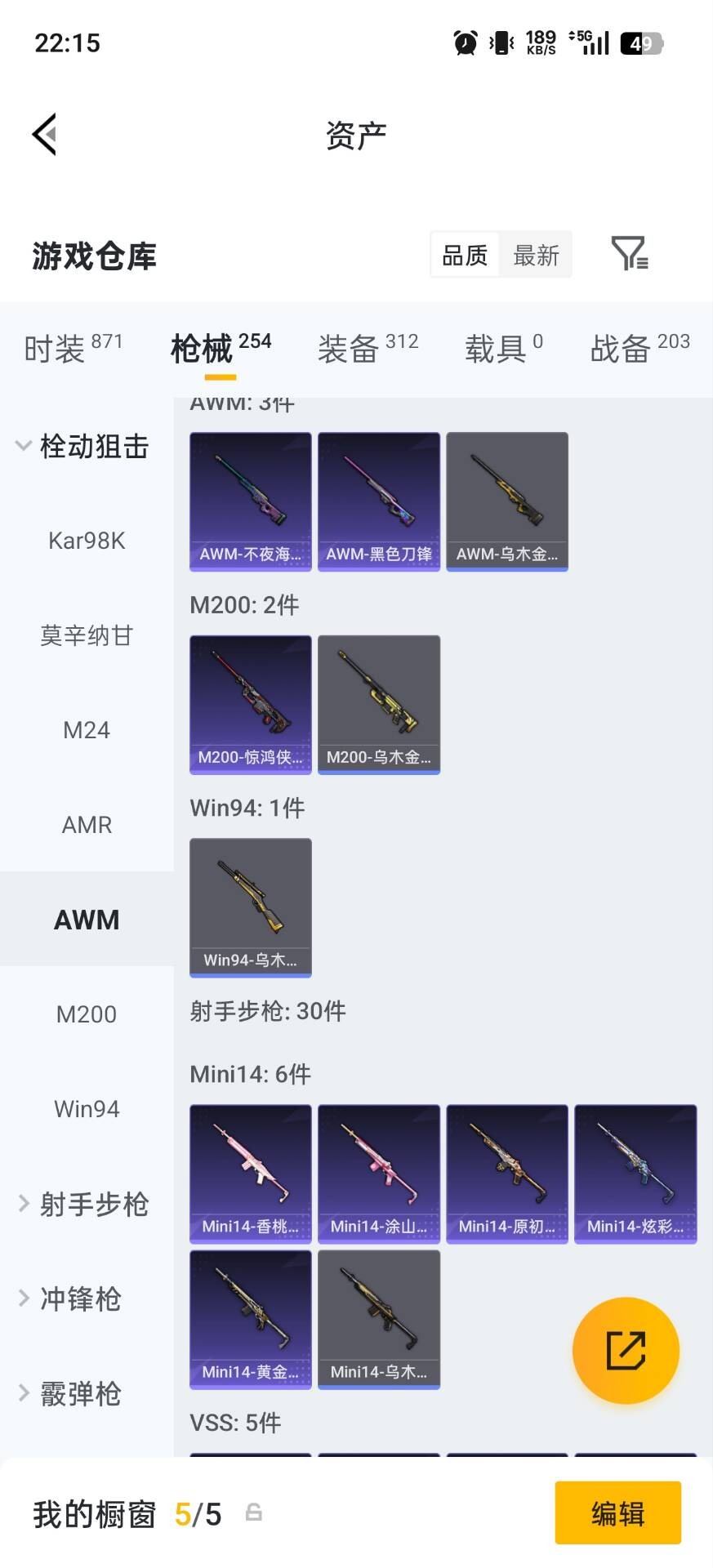The height and width of the screenshot is (1568, 713).
Task: Switch sorting to 最新
Action: 536,255
